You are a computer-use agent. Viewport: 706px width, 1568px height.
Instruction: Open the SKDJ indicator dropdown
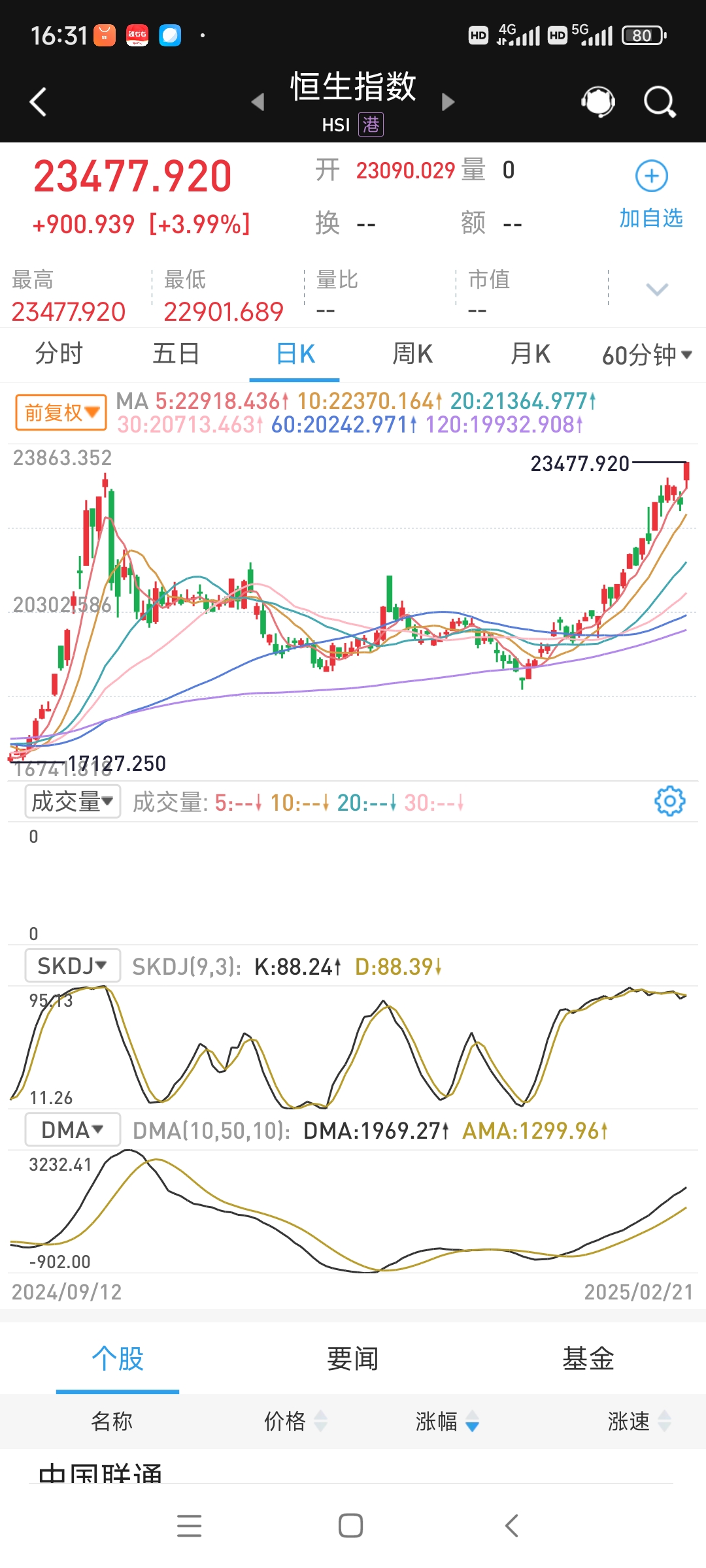coord(71,966)
